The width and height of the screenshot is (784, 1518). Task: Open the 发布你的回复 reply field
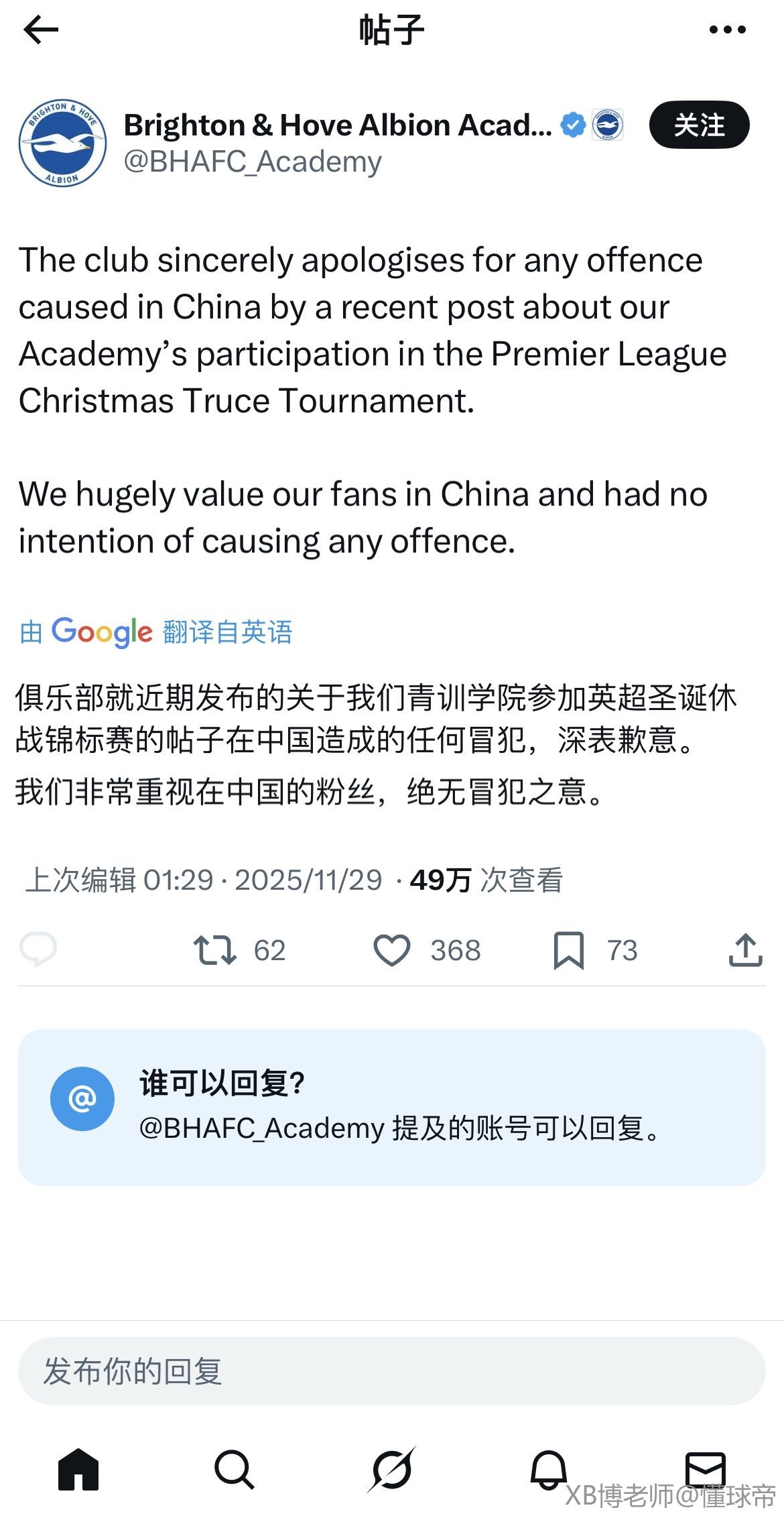391,1371
